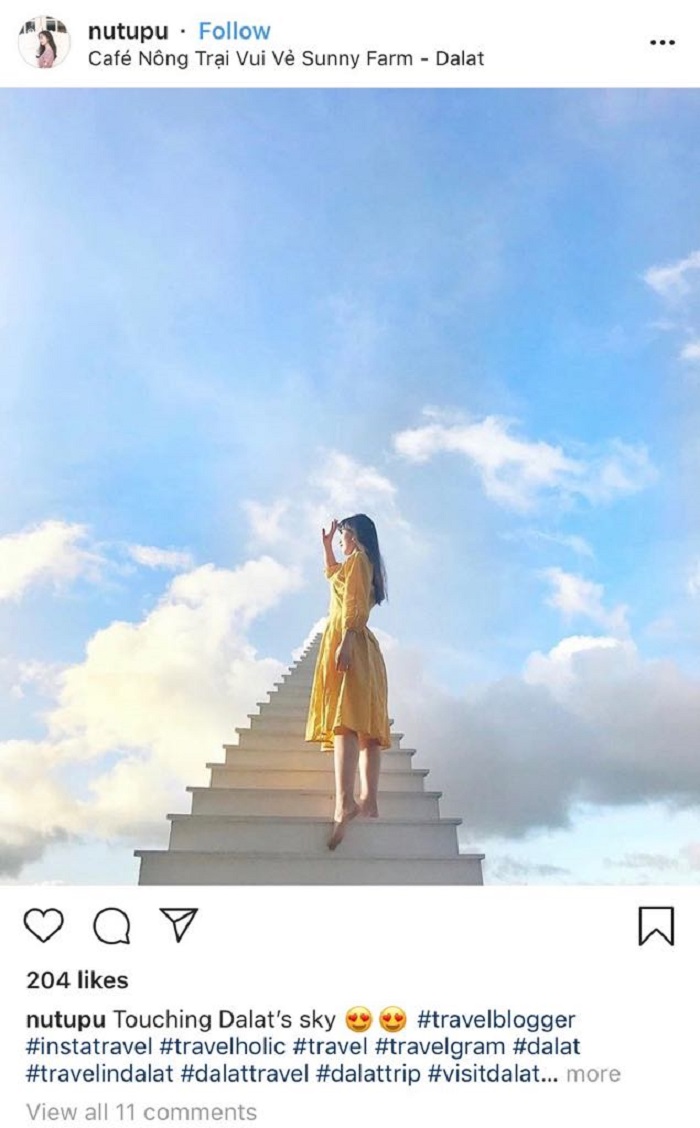Screen dimensions: 700x1128
Task: Open the #travelblogger hashtag
Action: tap(496, 1020)
